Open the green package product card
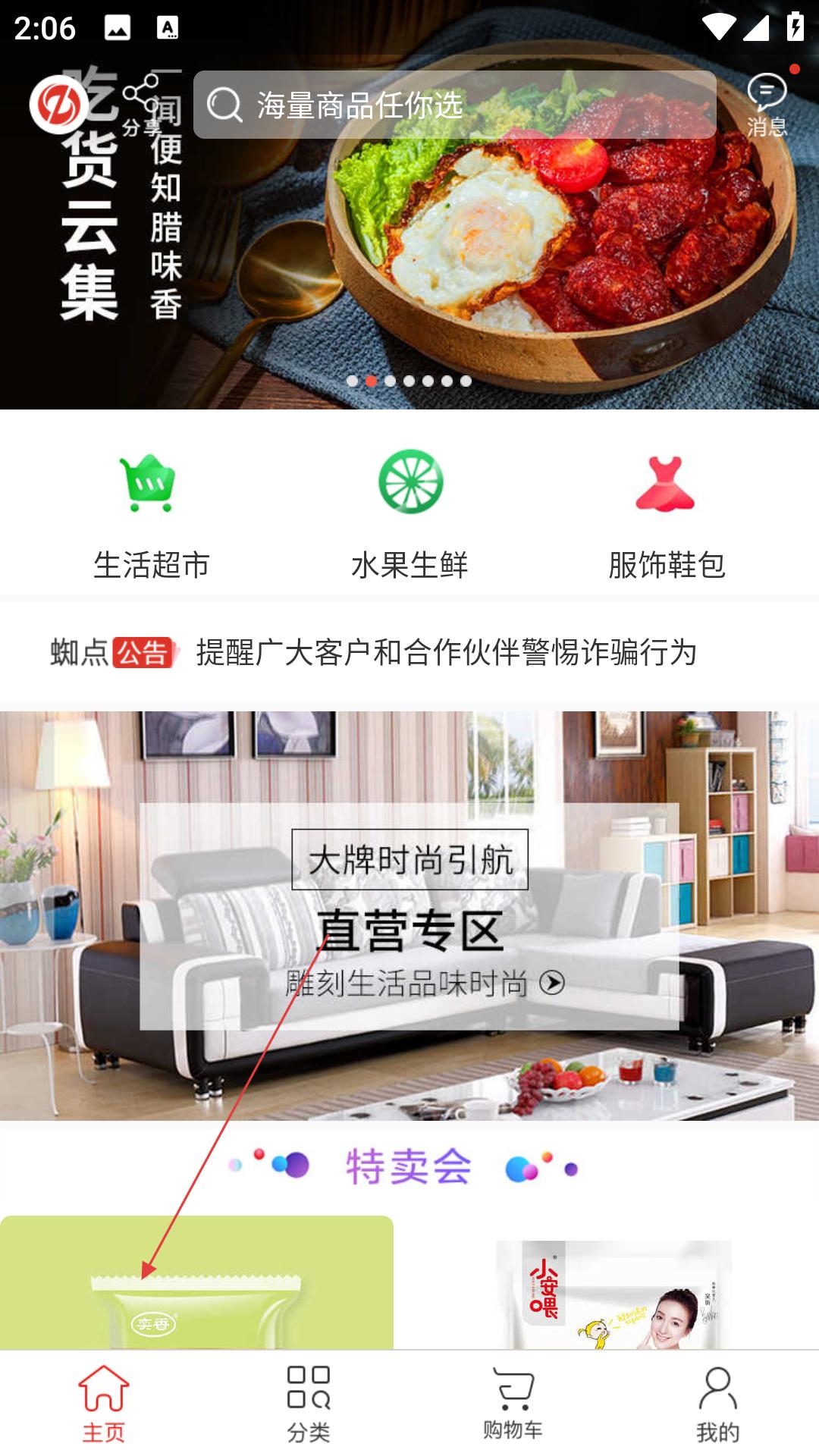The image size is (819, 1456). [196, 1283]
